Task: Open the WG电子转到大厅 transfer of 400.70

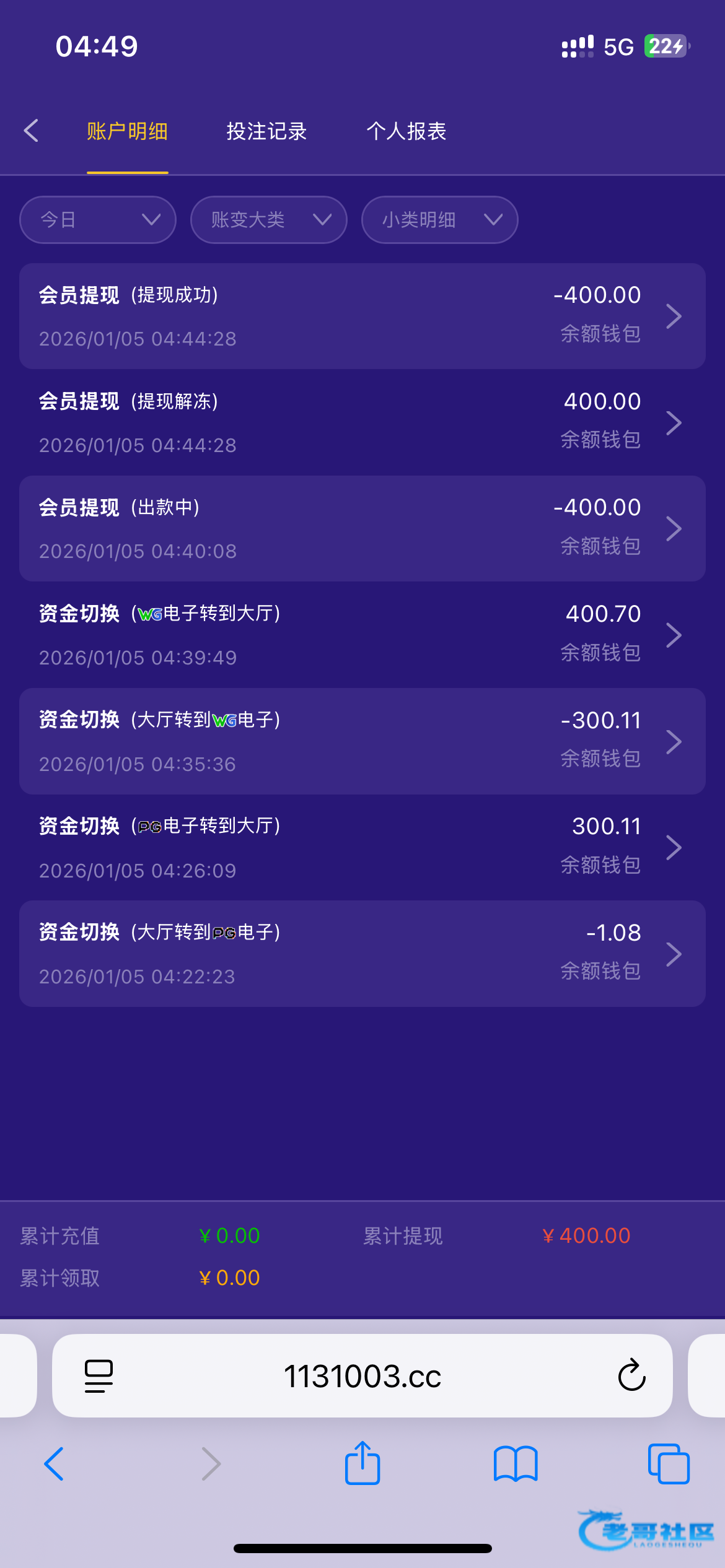Action: 362,635
